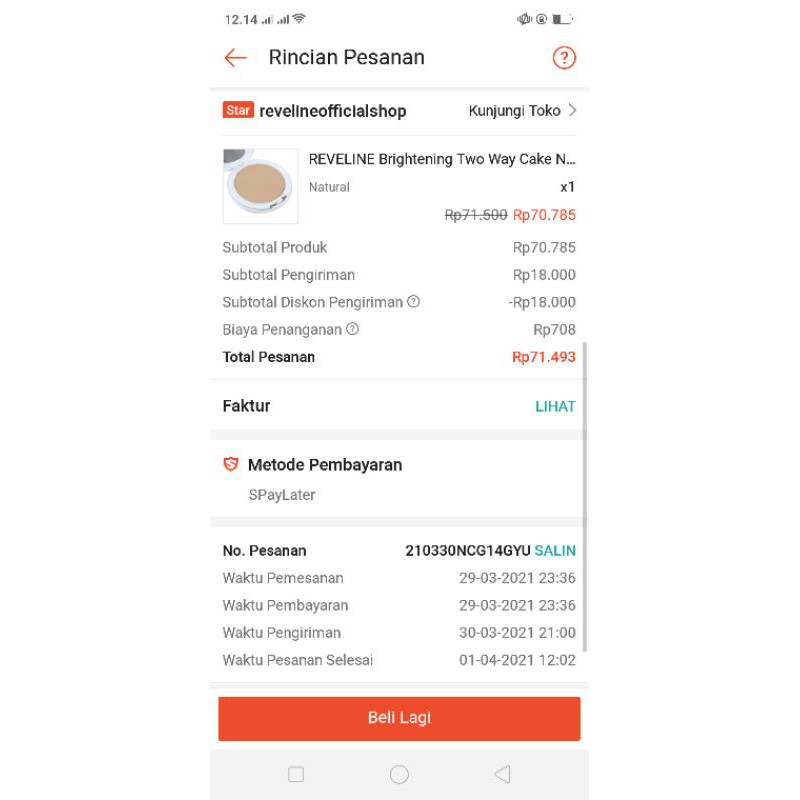View the invoice with LIHAT
Screen dimensions: 800x800
[555, 406]
